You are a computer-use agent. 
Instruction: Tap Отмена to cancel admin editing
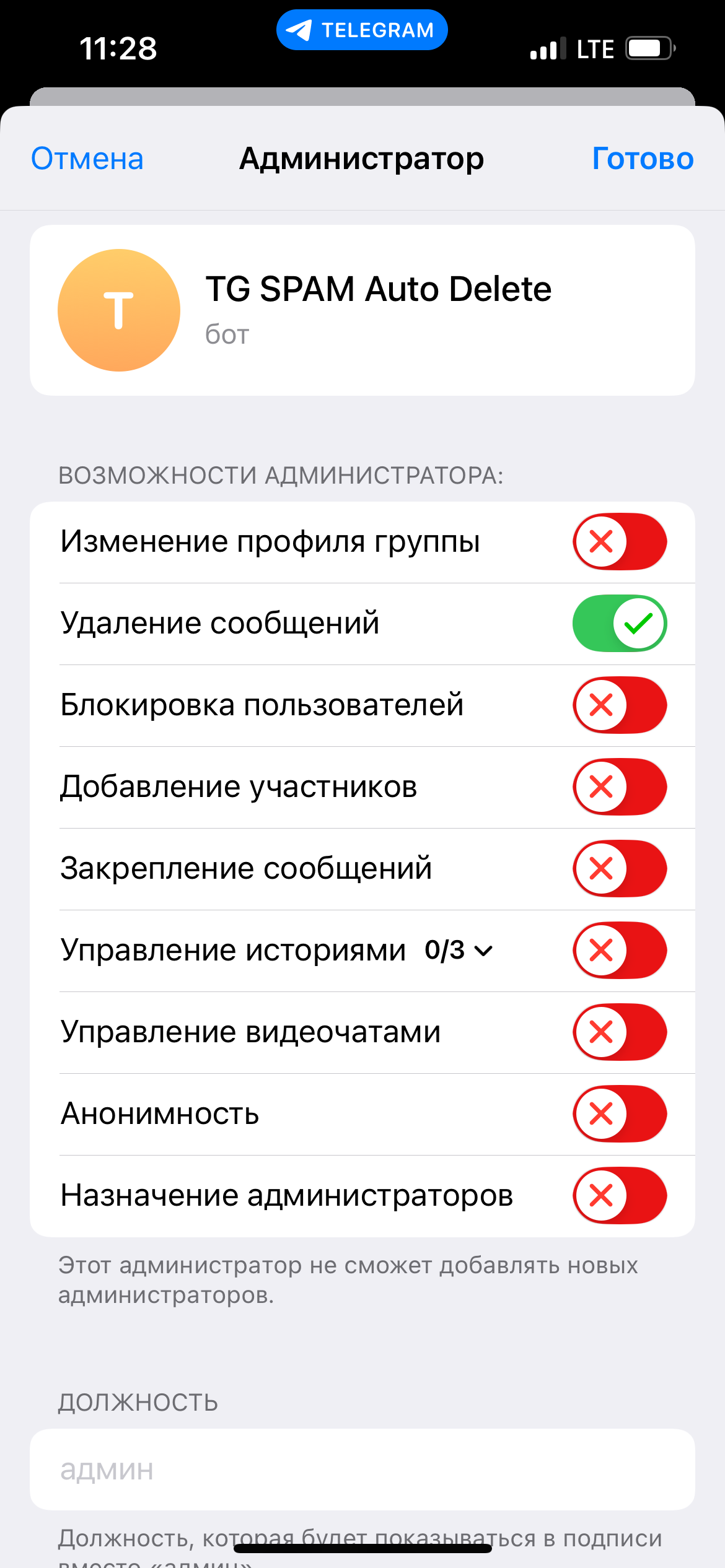87,159
